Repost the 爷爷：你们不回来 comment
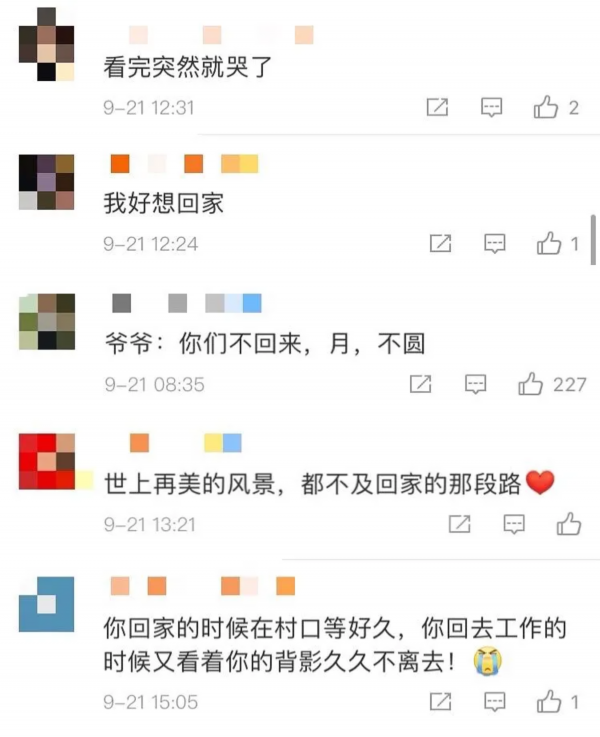 (421, 384)
